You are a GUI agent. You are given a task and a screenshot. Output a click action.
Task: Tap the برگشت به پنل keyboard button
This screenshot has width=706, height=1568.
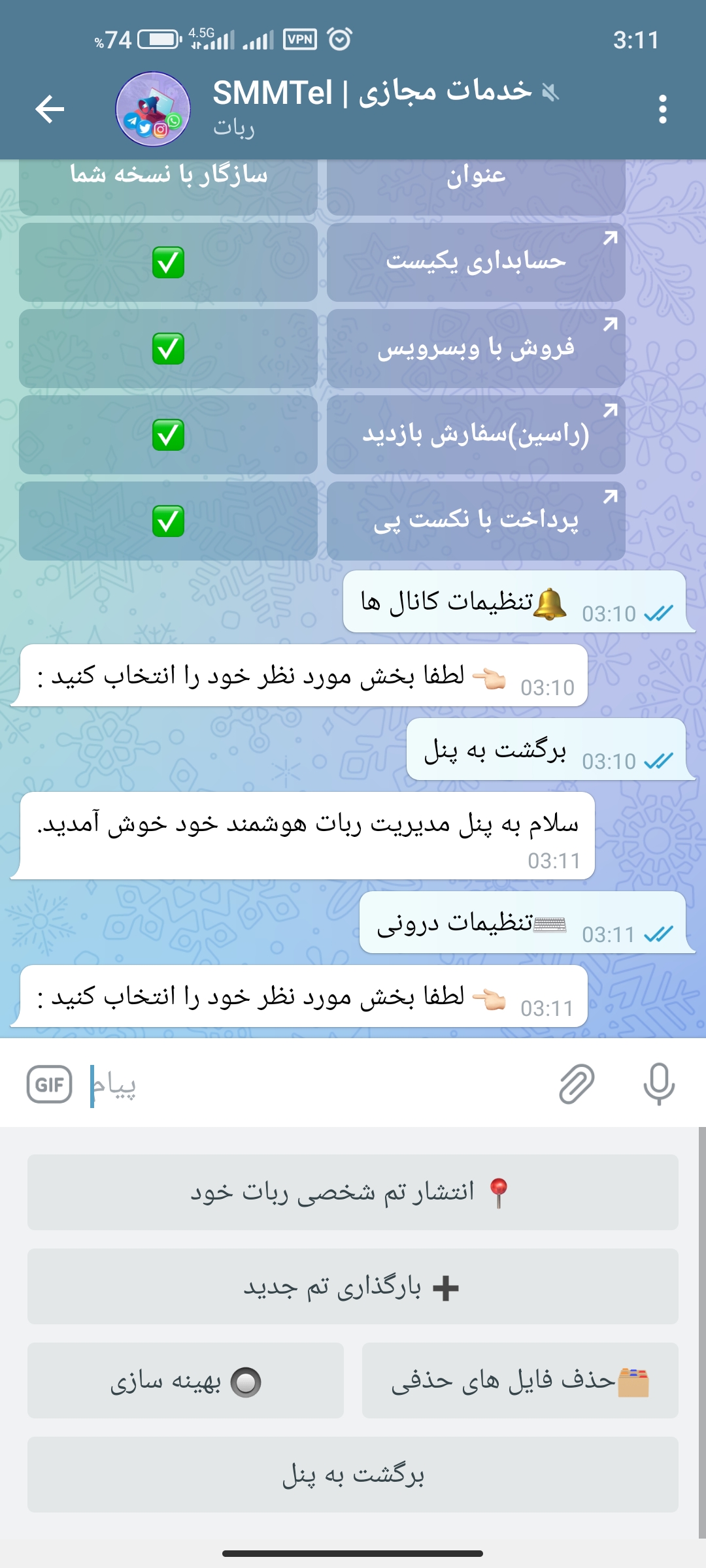pyautogui.click(x=353, y=1475)
